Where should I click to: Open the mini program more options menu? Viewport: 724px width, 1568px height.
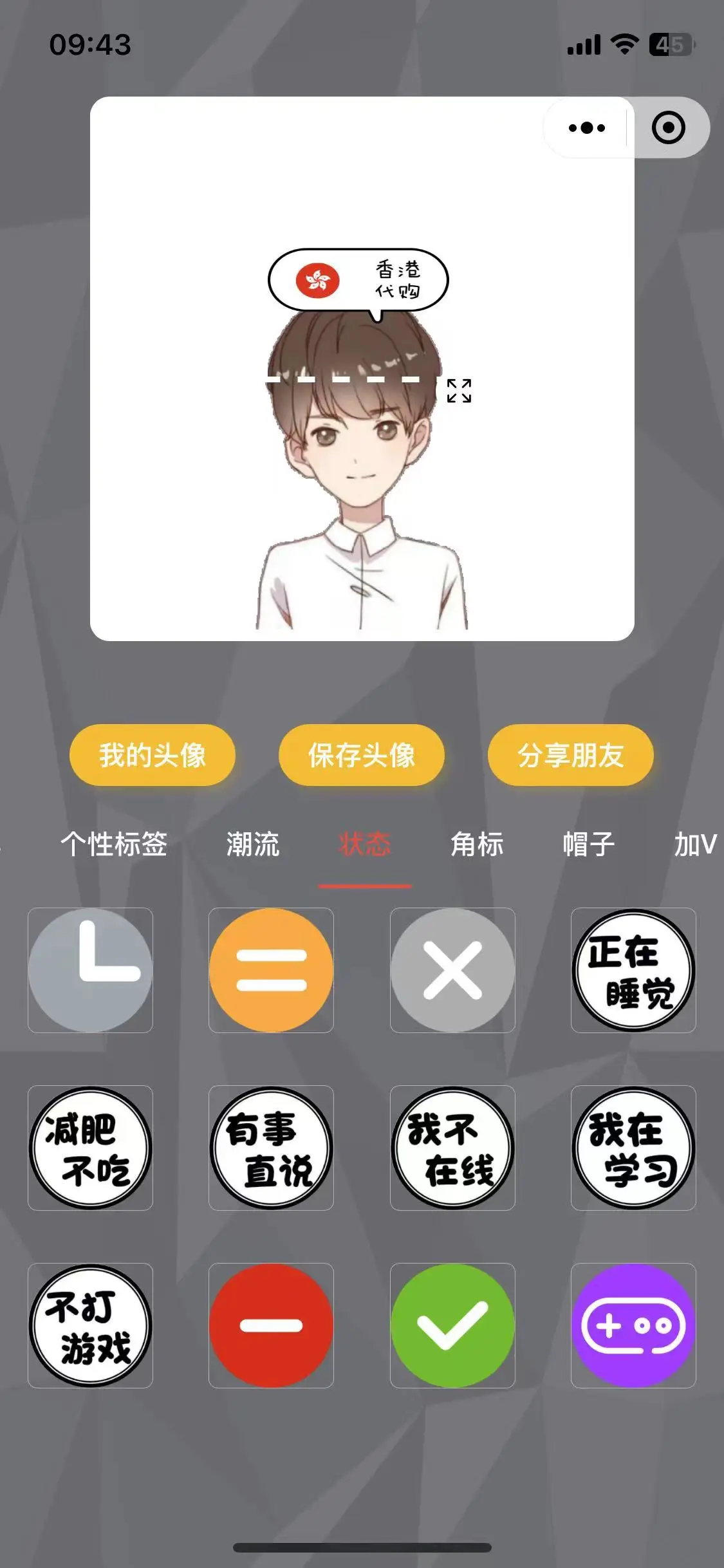click(587, 128)
